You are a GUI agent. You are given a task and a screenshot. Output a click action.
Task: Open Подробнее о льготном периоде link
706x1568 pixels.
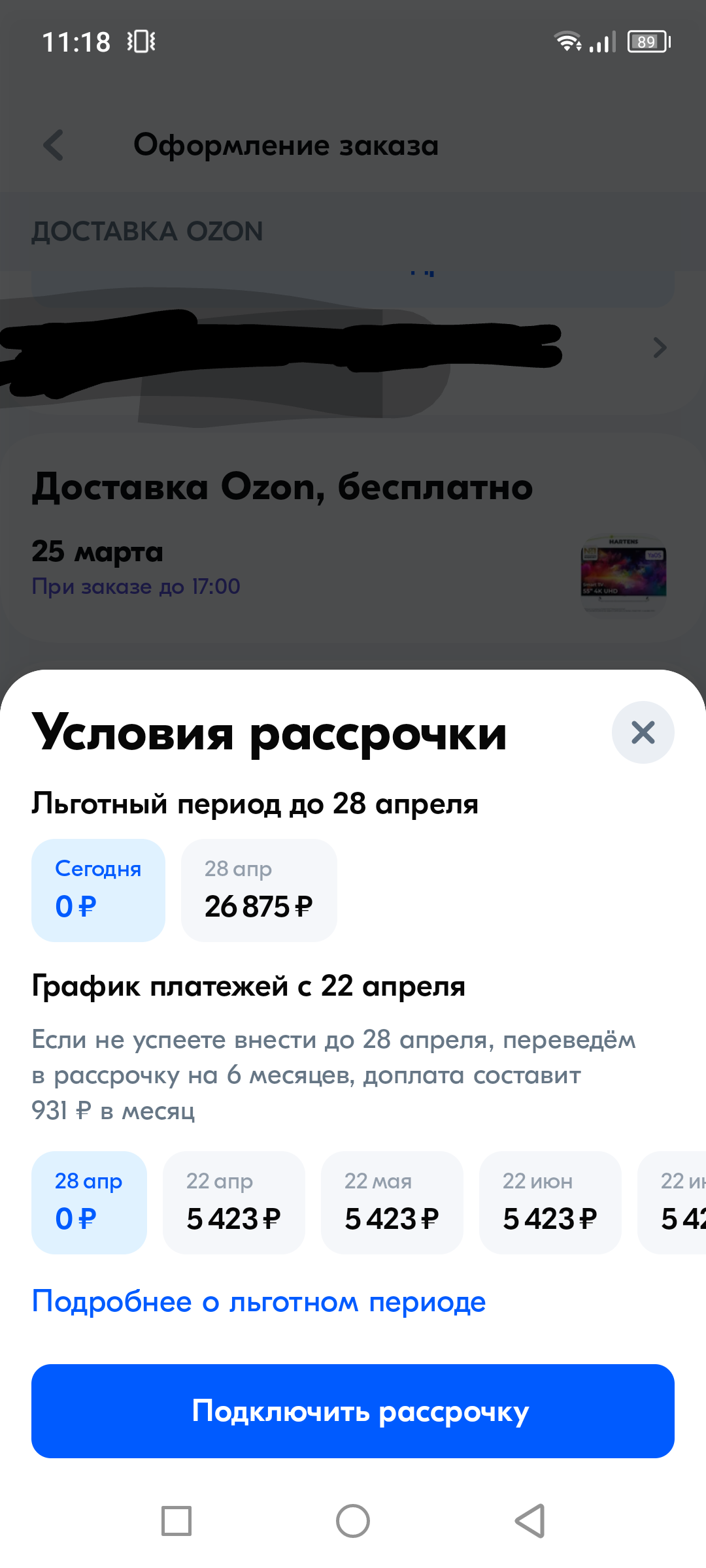point(259,1301)
